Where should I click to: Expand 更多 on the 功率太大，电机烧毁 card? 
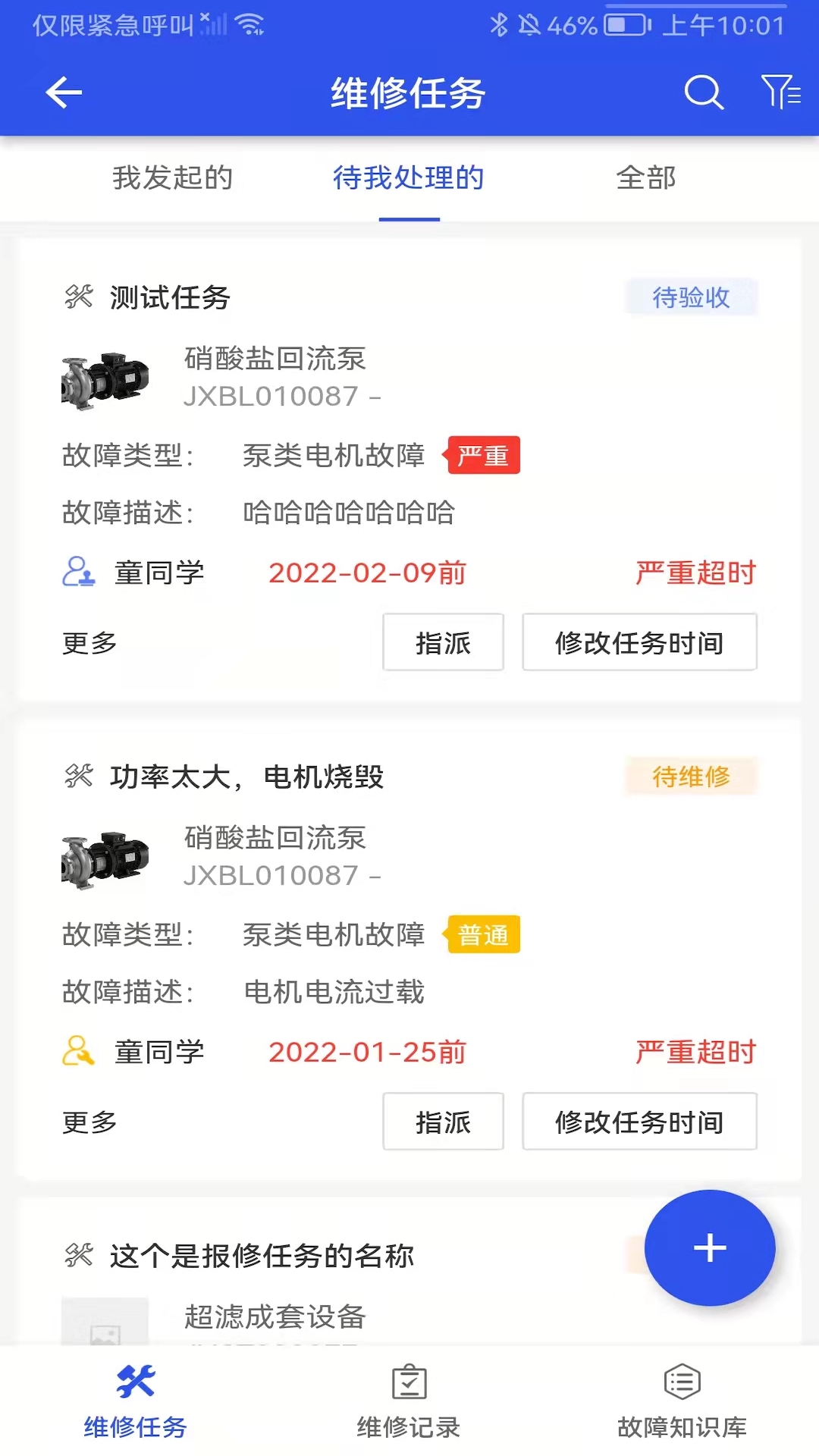click(89, 1122)
